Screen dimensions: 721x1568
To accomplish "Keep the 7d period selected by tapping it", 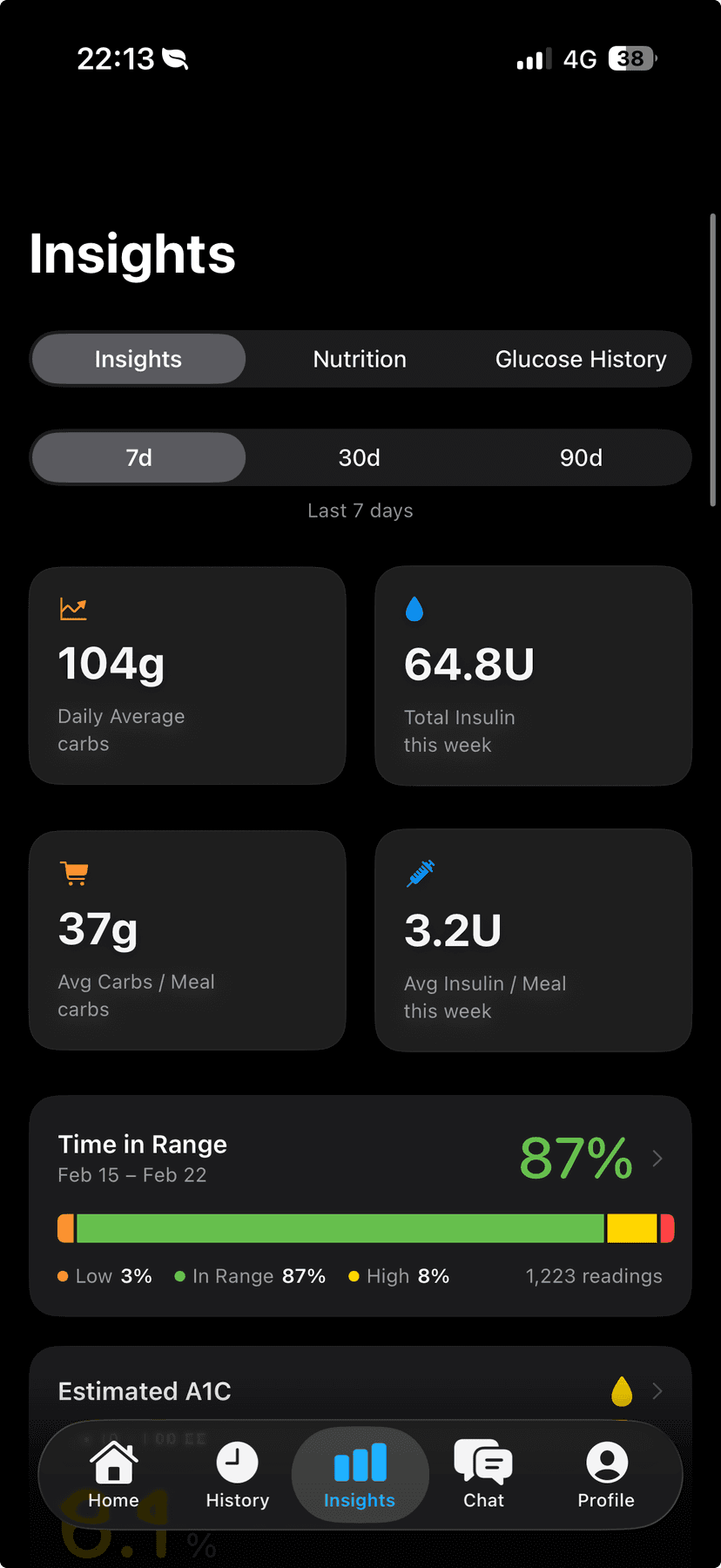I will point(138,457).
